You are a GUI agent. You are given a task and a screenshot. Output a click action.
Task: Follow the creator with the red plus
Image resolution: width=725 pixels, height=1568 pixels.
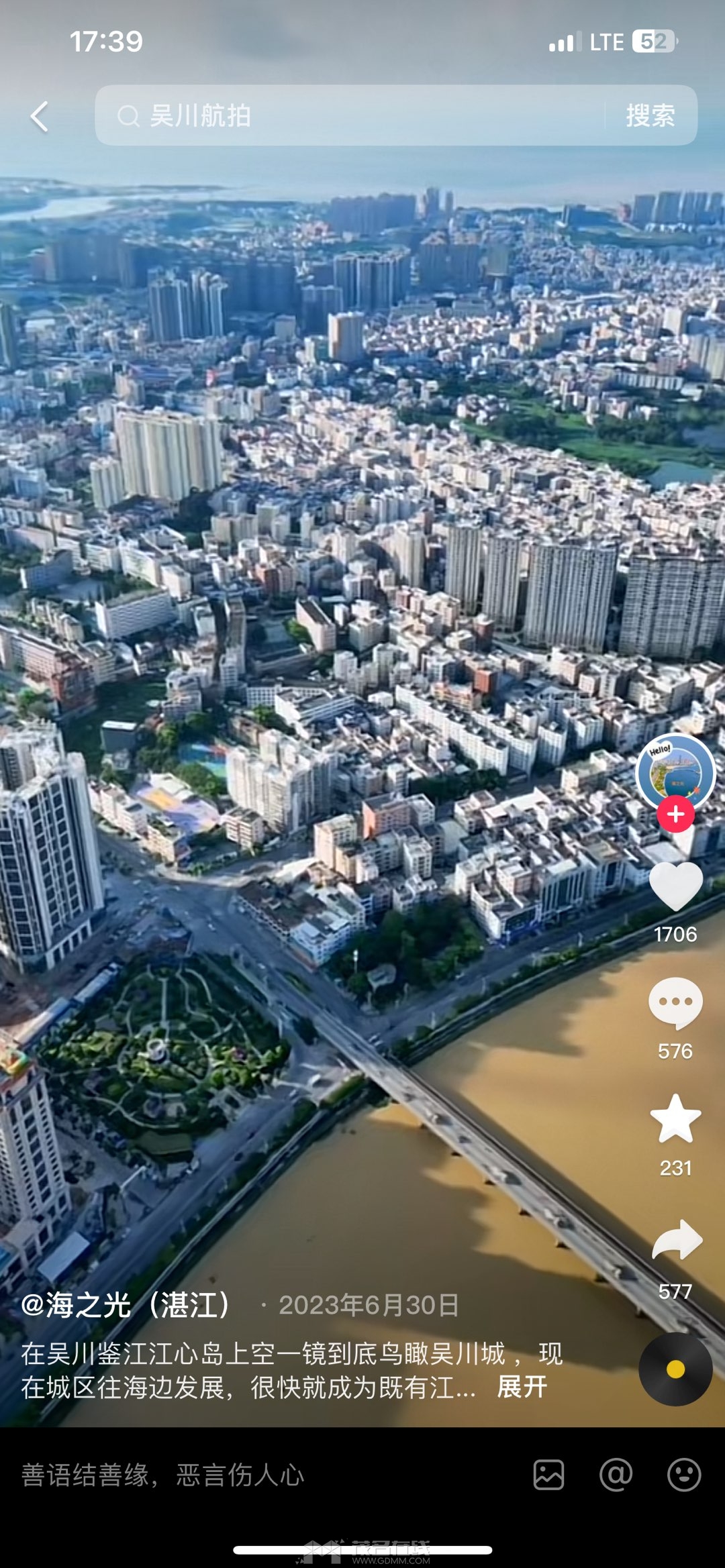coord(675,814)
